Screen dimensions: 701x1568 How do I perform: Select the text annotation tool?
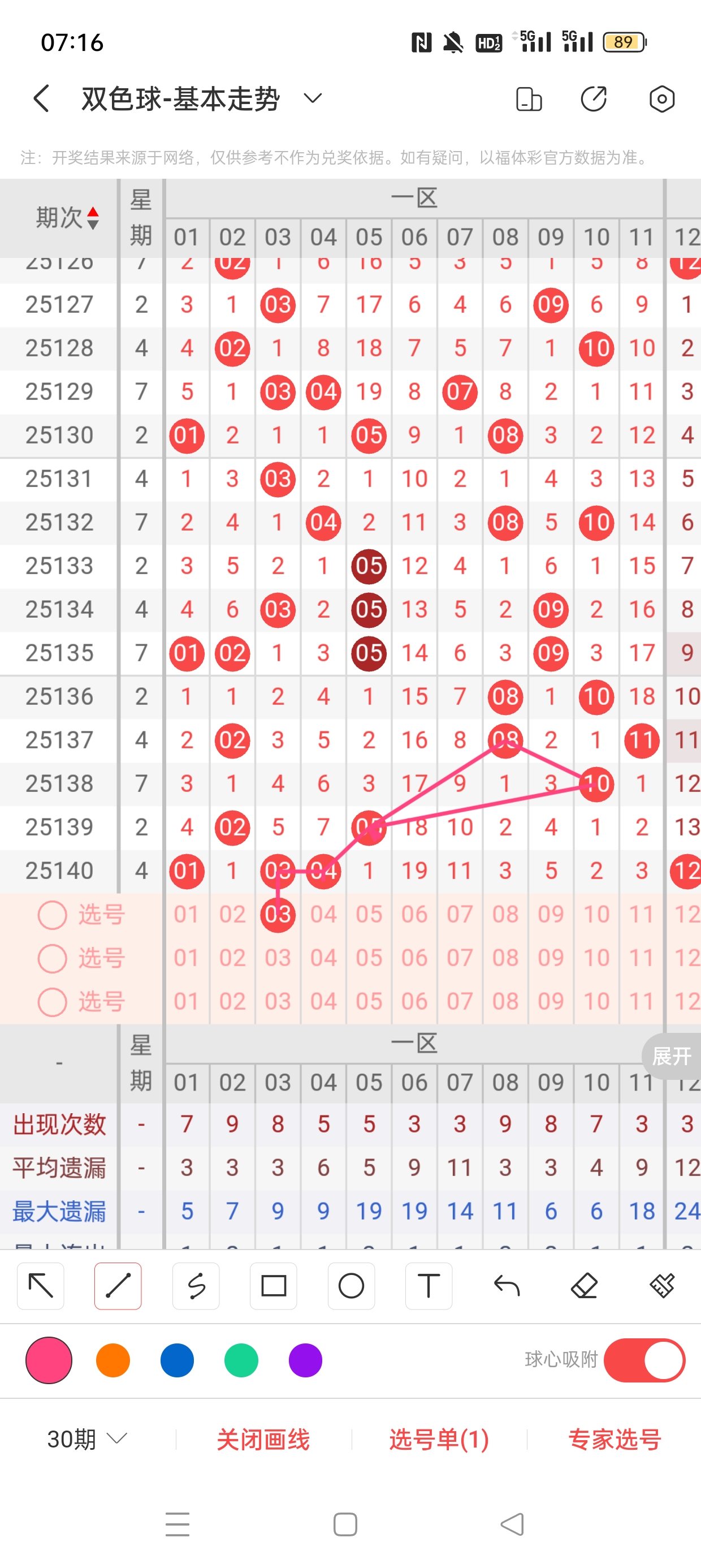[429, 1286]
